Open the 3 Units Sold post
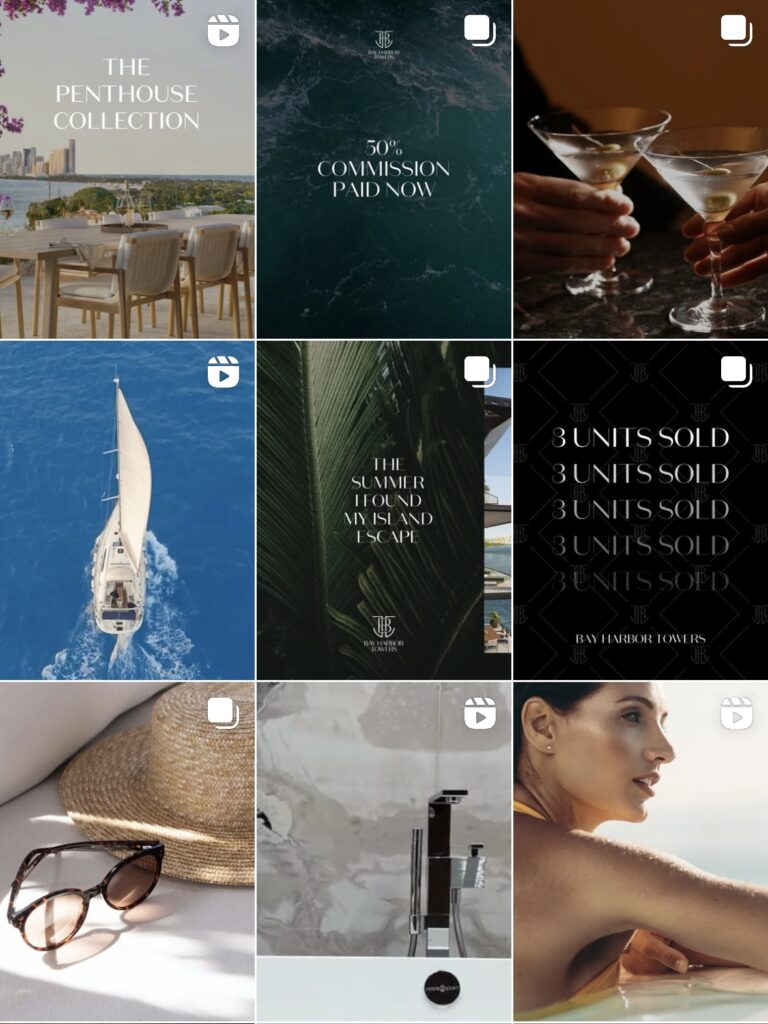The image size is (768, 1024). point(640,510)
